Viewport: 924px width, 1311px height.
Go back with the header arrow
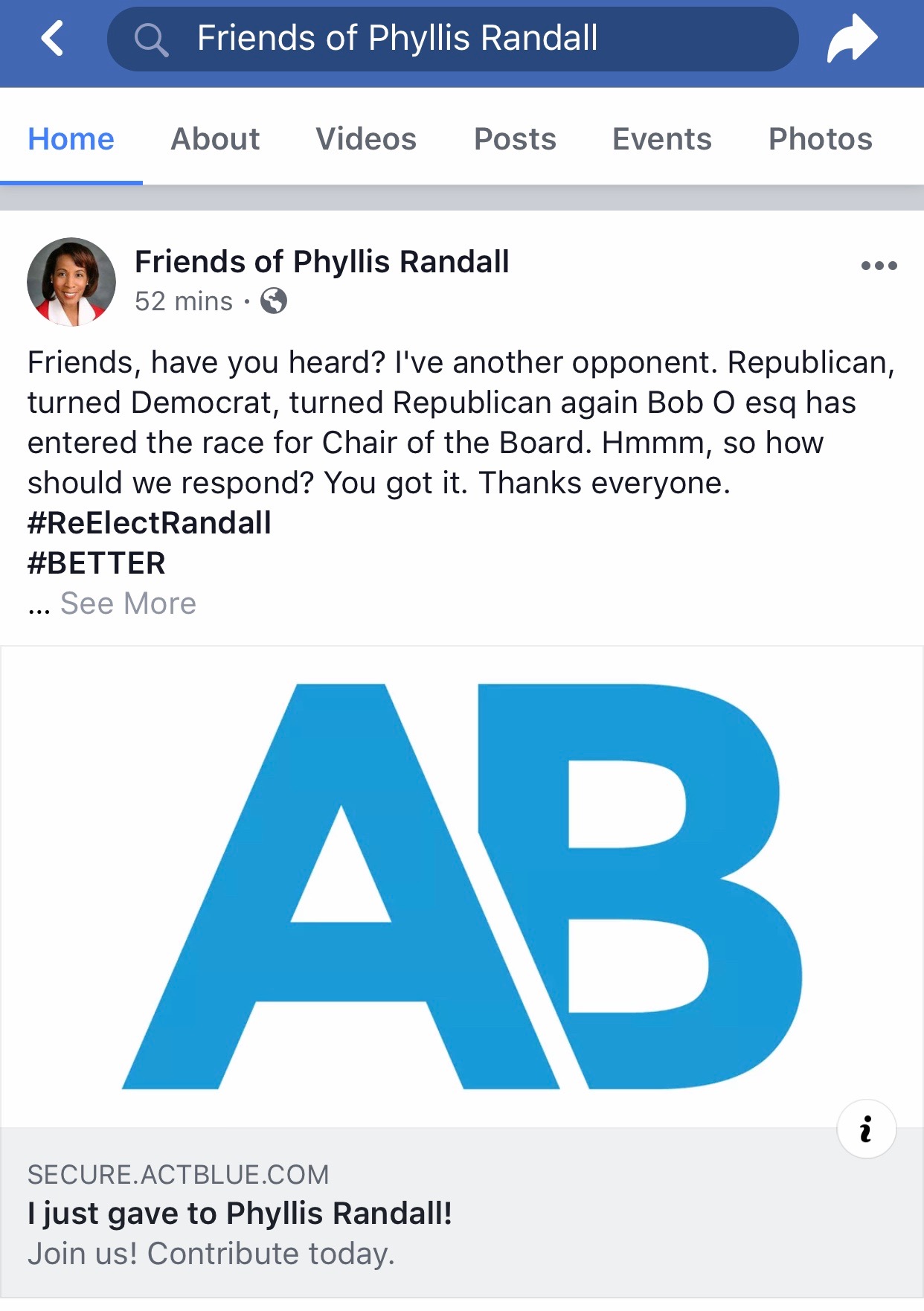52,39
